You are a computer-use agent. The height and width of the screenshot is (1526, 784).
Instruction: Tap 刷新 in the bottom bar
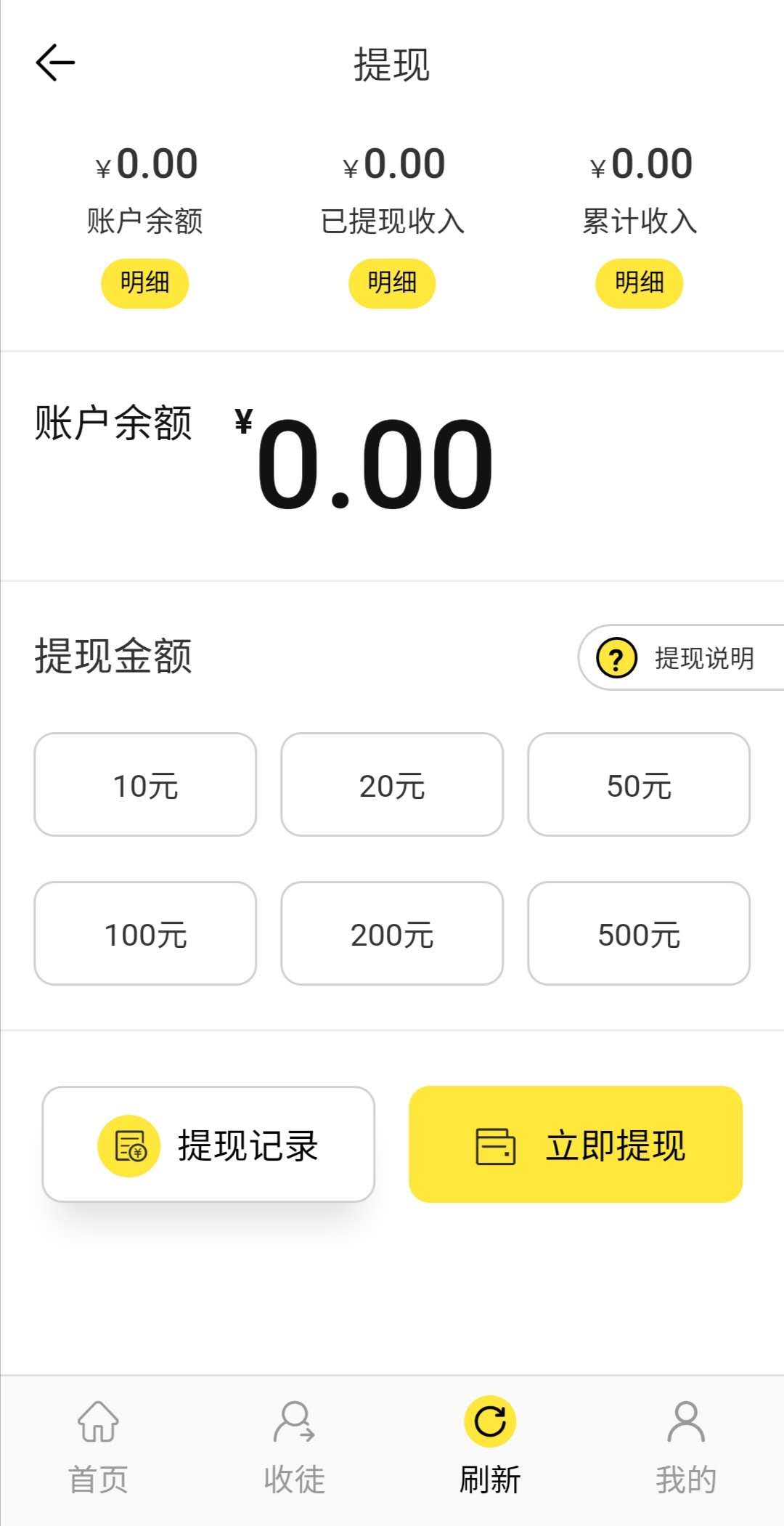(x=490, y=1447)
